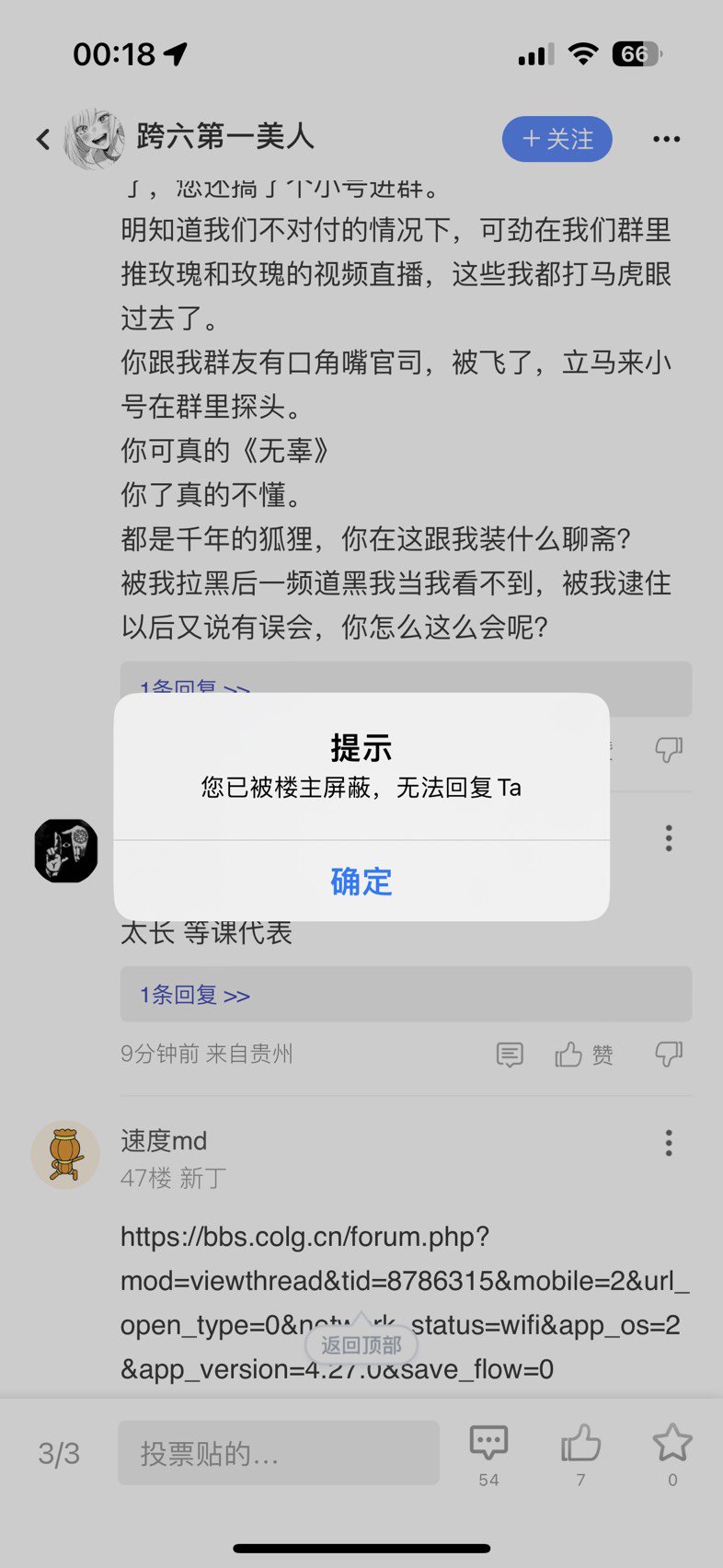Tap the 返回顶部 button
The width and height of the screenshot is (723, 1568).
pos(361,1344)
